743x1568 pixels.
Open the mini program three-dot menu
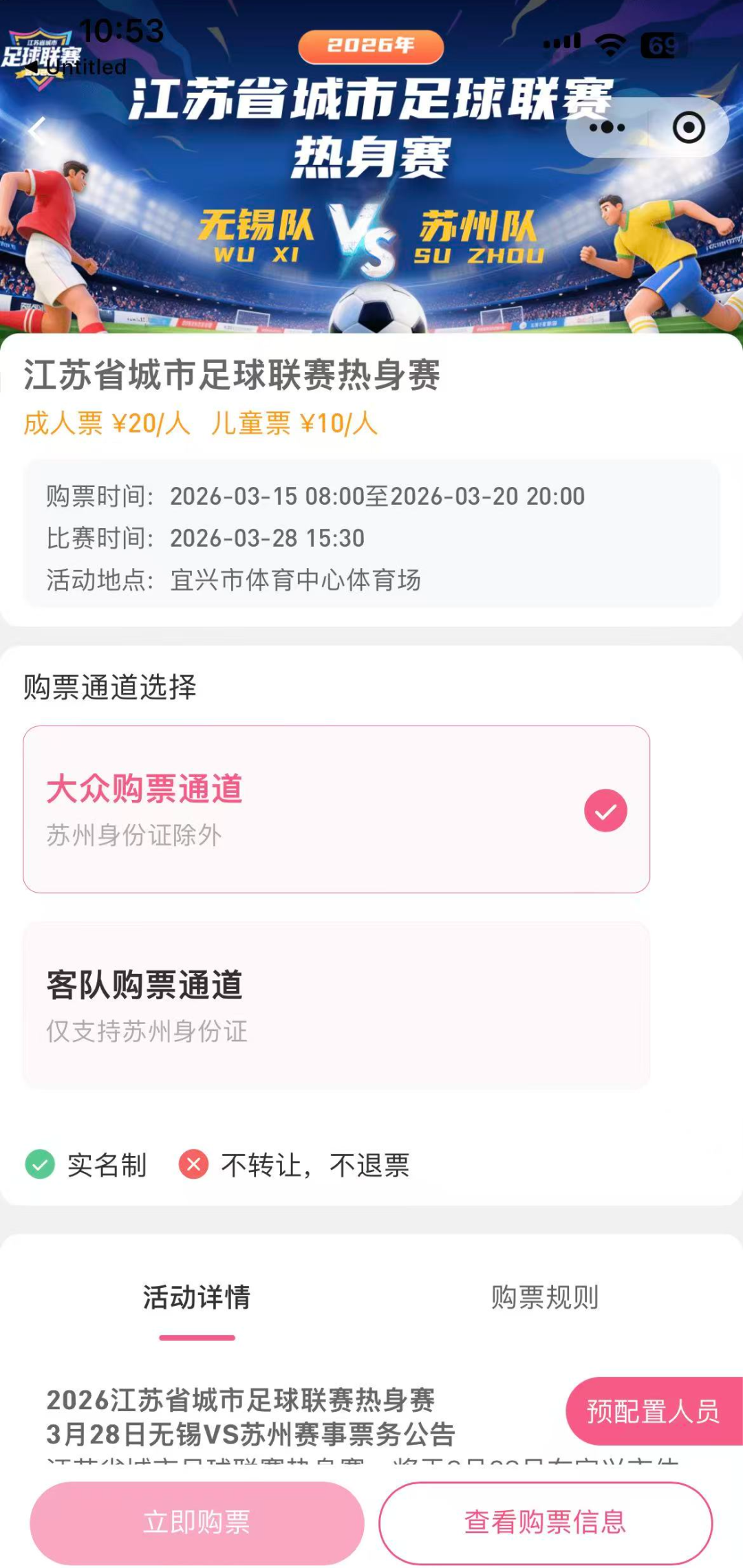point(607,128)
